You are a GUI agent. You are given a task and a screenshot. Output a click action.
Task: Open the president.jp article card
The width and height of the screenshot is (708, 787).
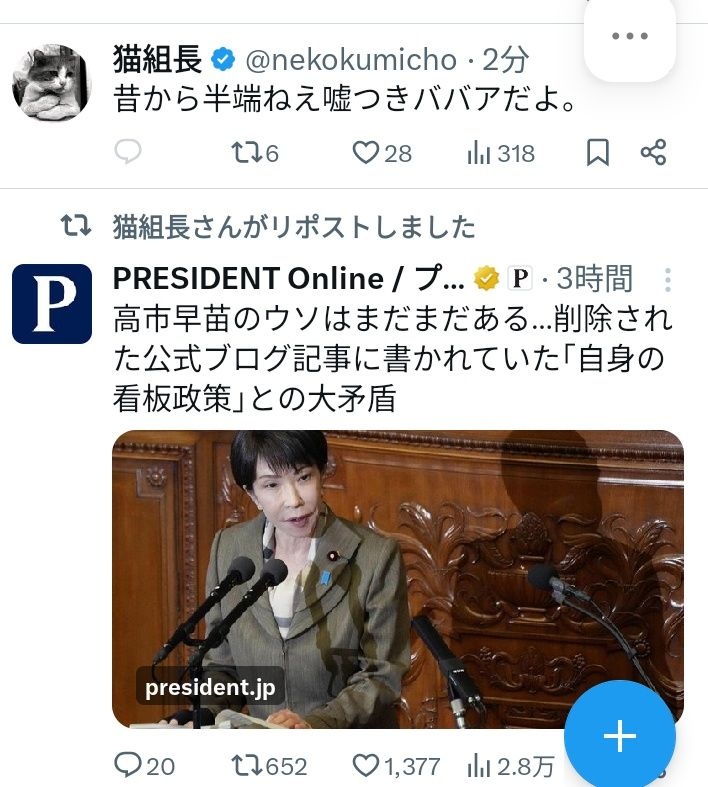pyautogui.click(x=397, y=579)
